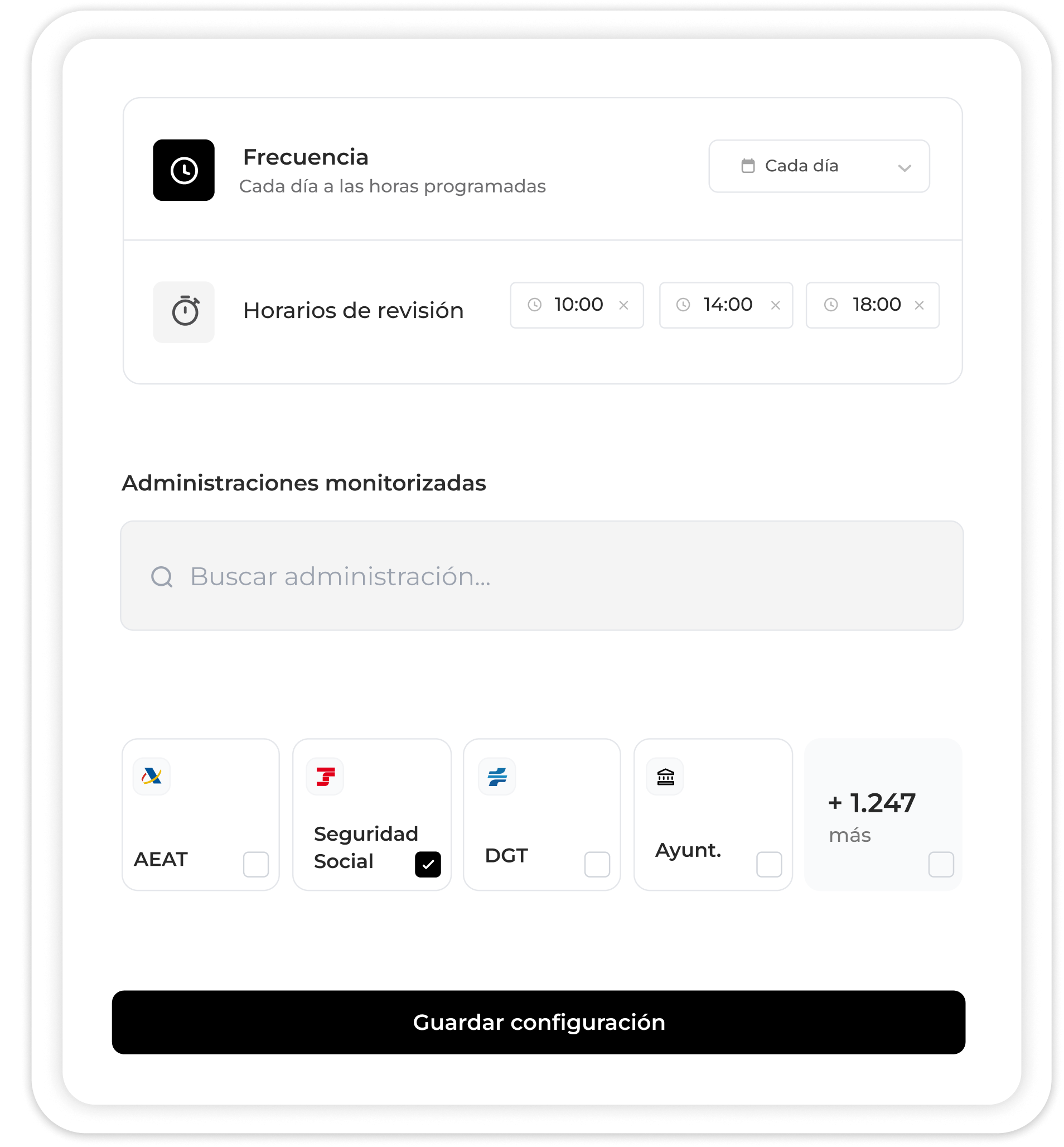
Task: Check the AEAT checkbox
Action: [x=255, y=864]
